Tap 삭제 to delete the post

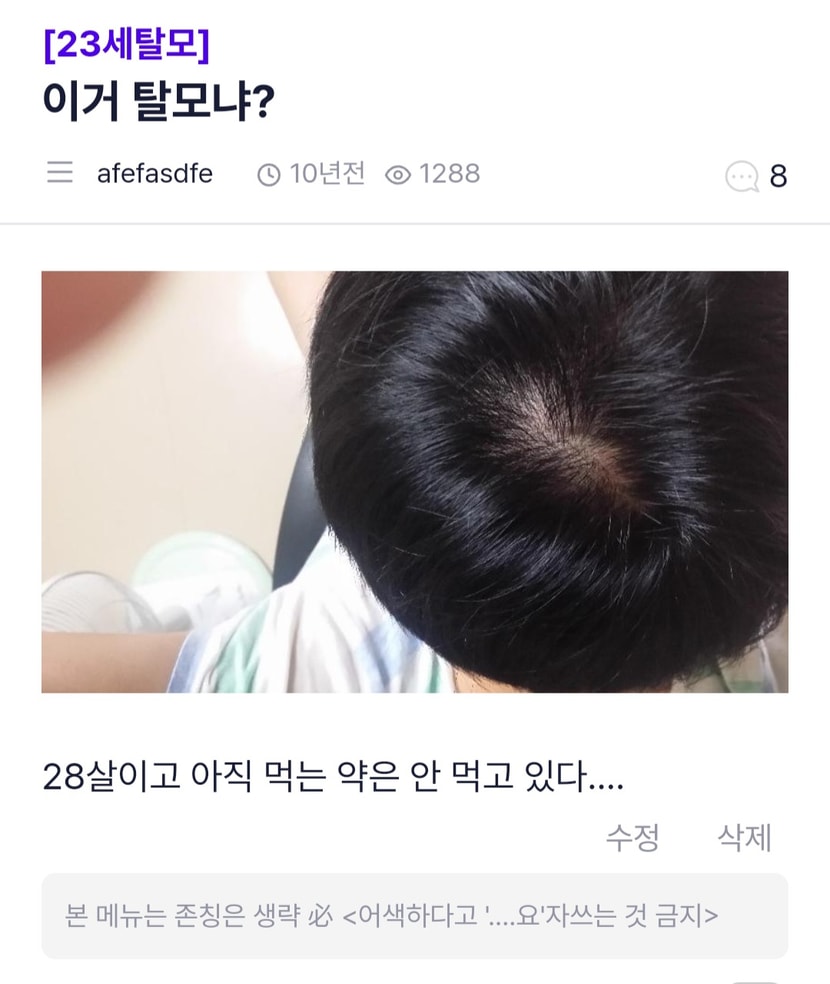[744, 837]
